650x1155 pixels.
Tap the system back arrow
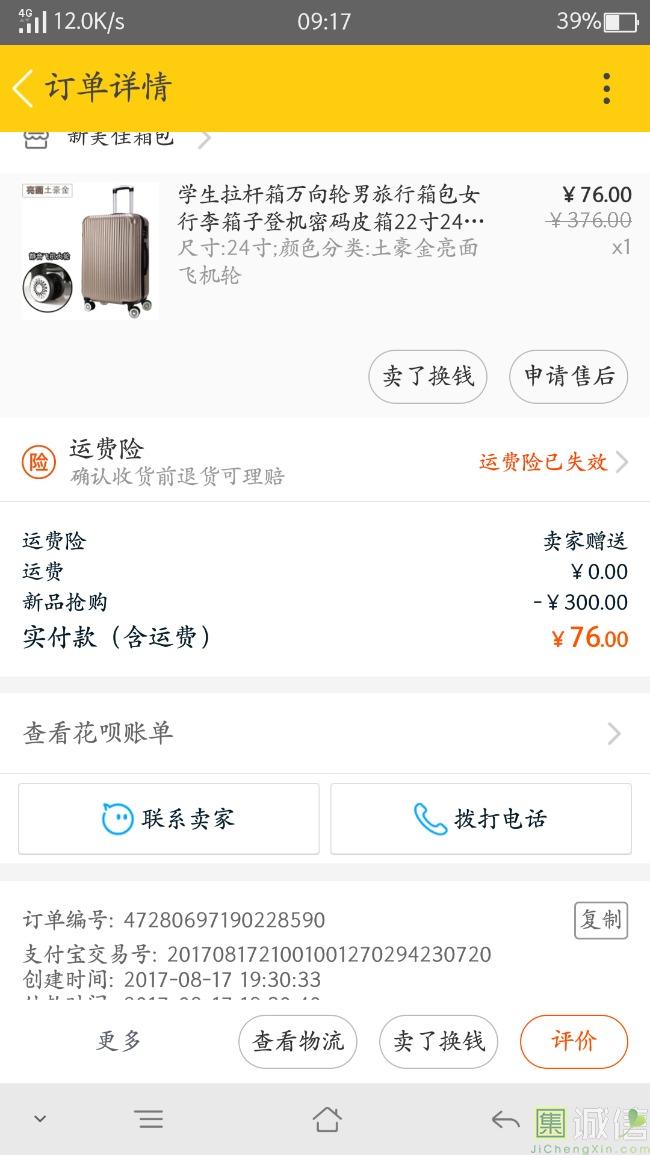point(505,1120)
